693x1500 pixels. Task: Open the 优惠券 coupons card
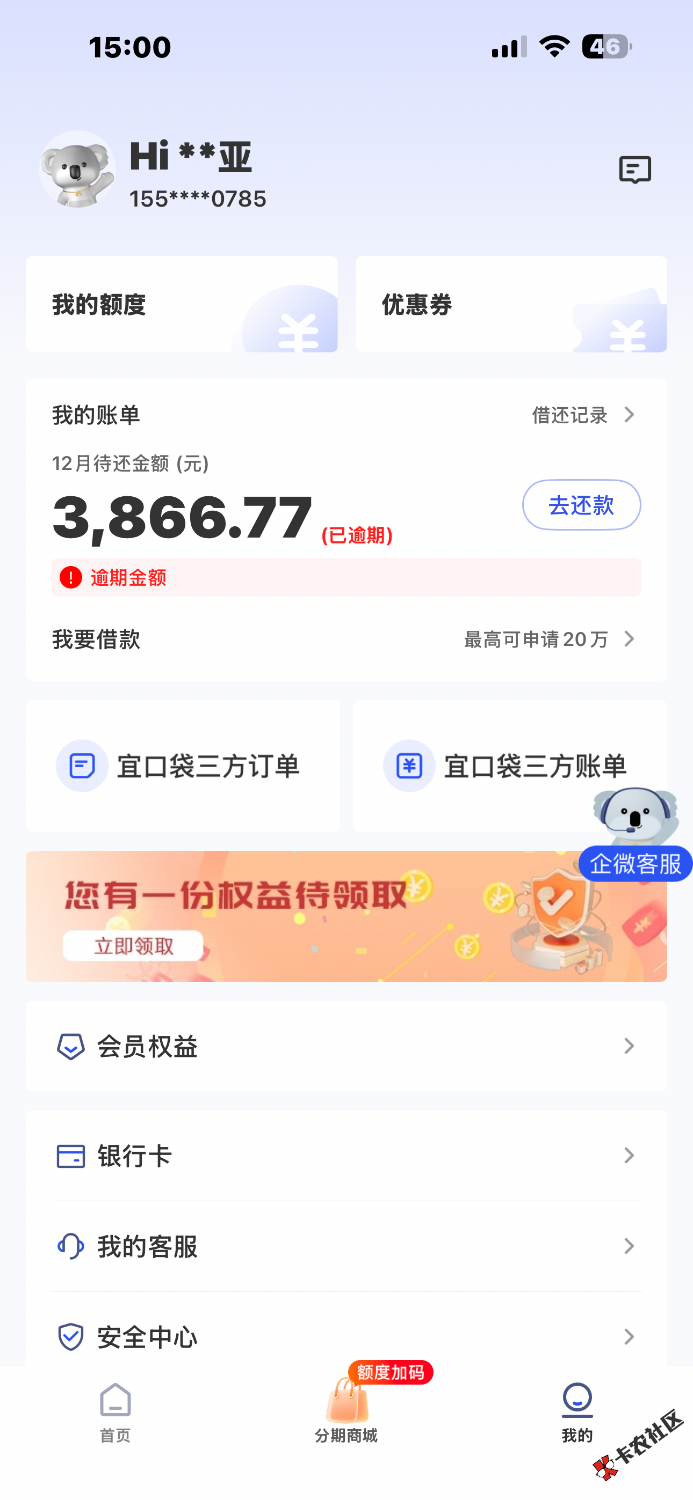coord(511,305)
